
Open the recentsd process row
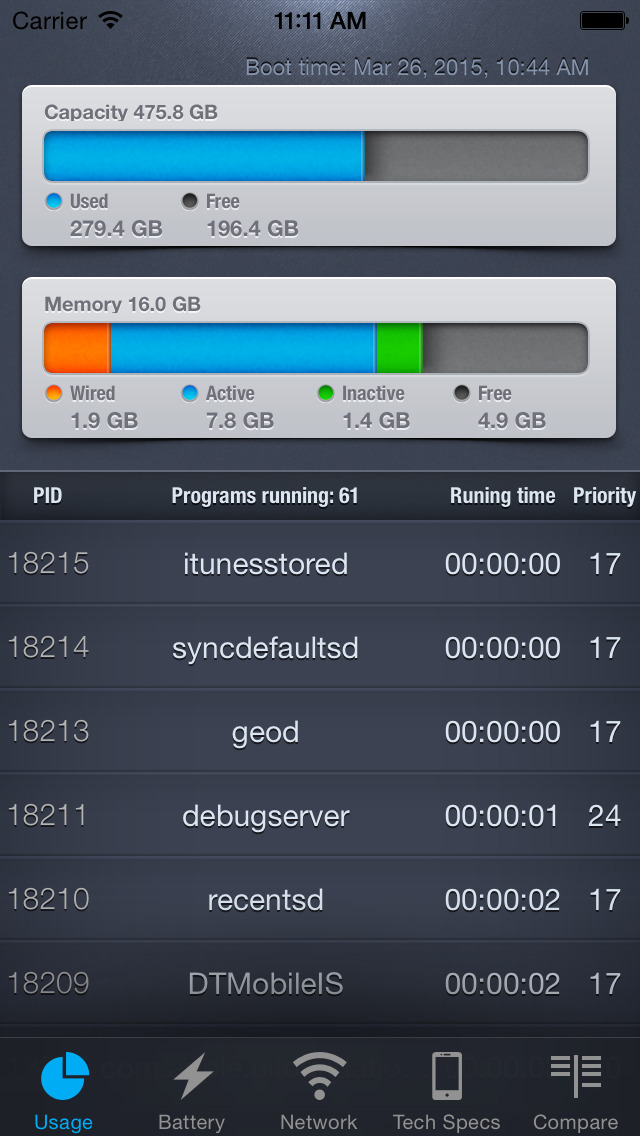coord(320,900)
